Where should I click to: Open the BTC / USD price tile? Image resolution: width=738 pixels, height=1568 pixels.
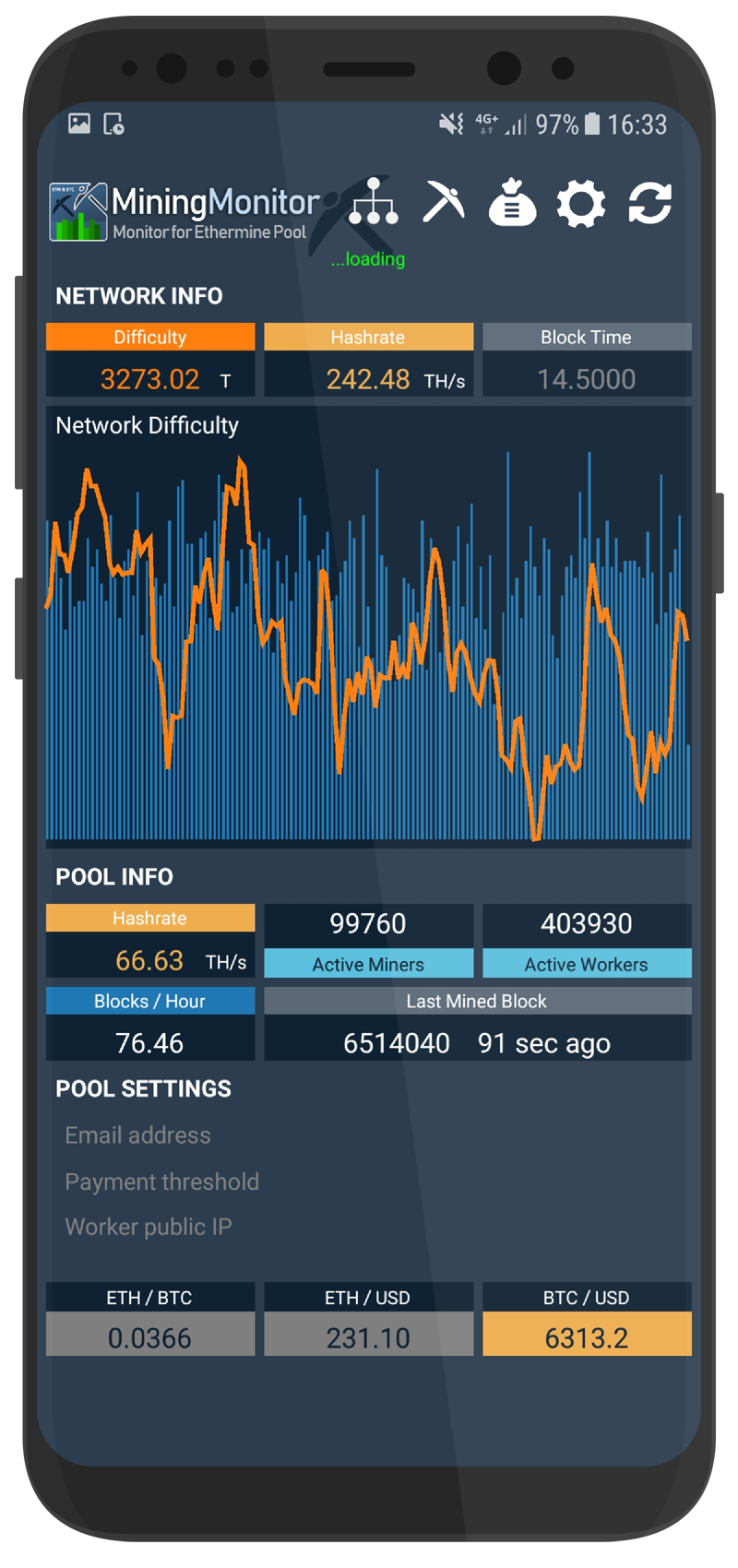[587, 1319]
